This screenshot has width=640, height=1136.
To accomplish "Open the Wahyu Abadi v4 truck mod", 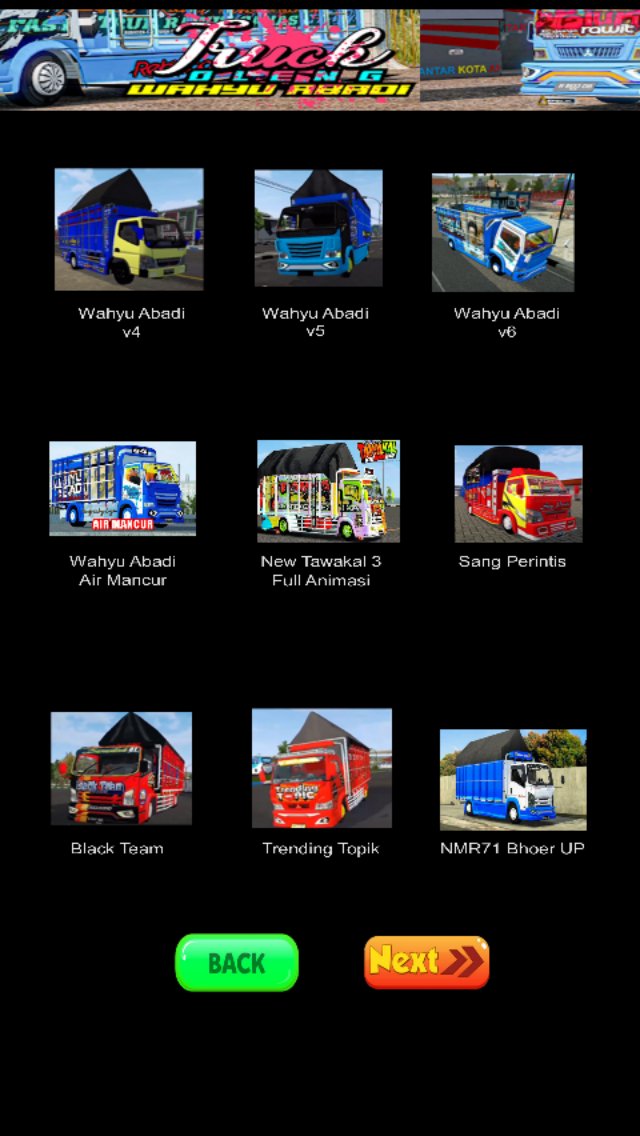I will [129, 230].
